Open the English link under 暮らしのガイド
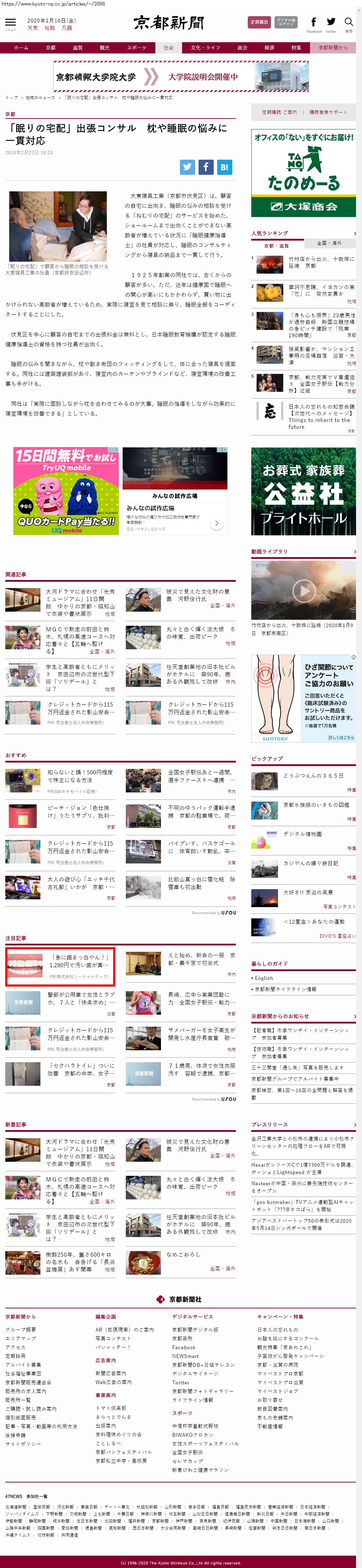 (264, 978)
